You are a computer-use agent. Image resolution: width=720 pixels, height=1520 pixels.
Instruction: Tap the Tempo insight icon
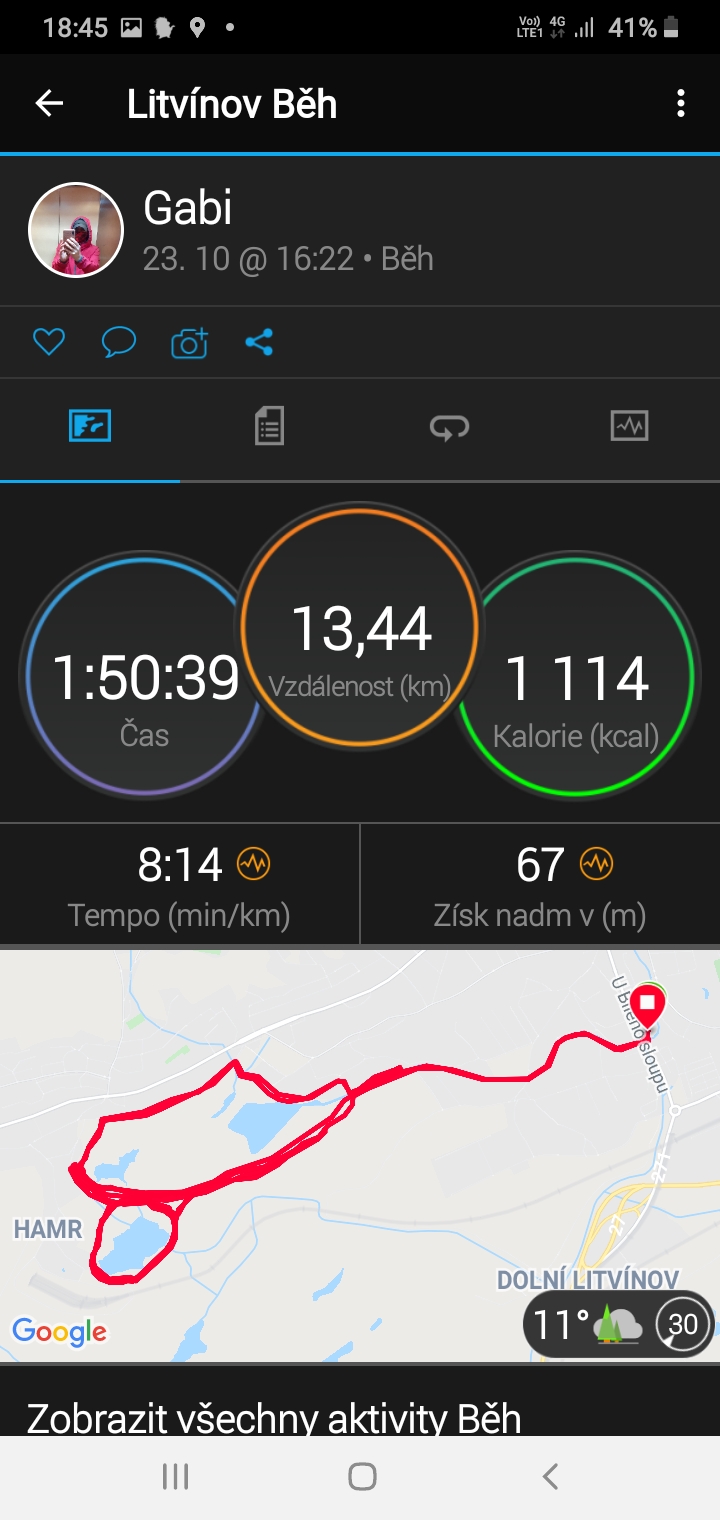(x=253, y=864)
